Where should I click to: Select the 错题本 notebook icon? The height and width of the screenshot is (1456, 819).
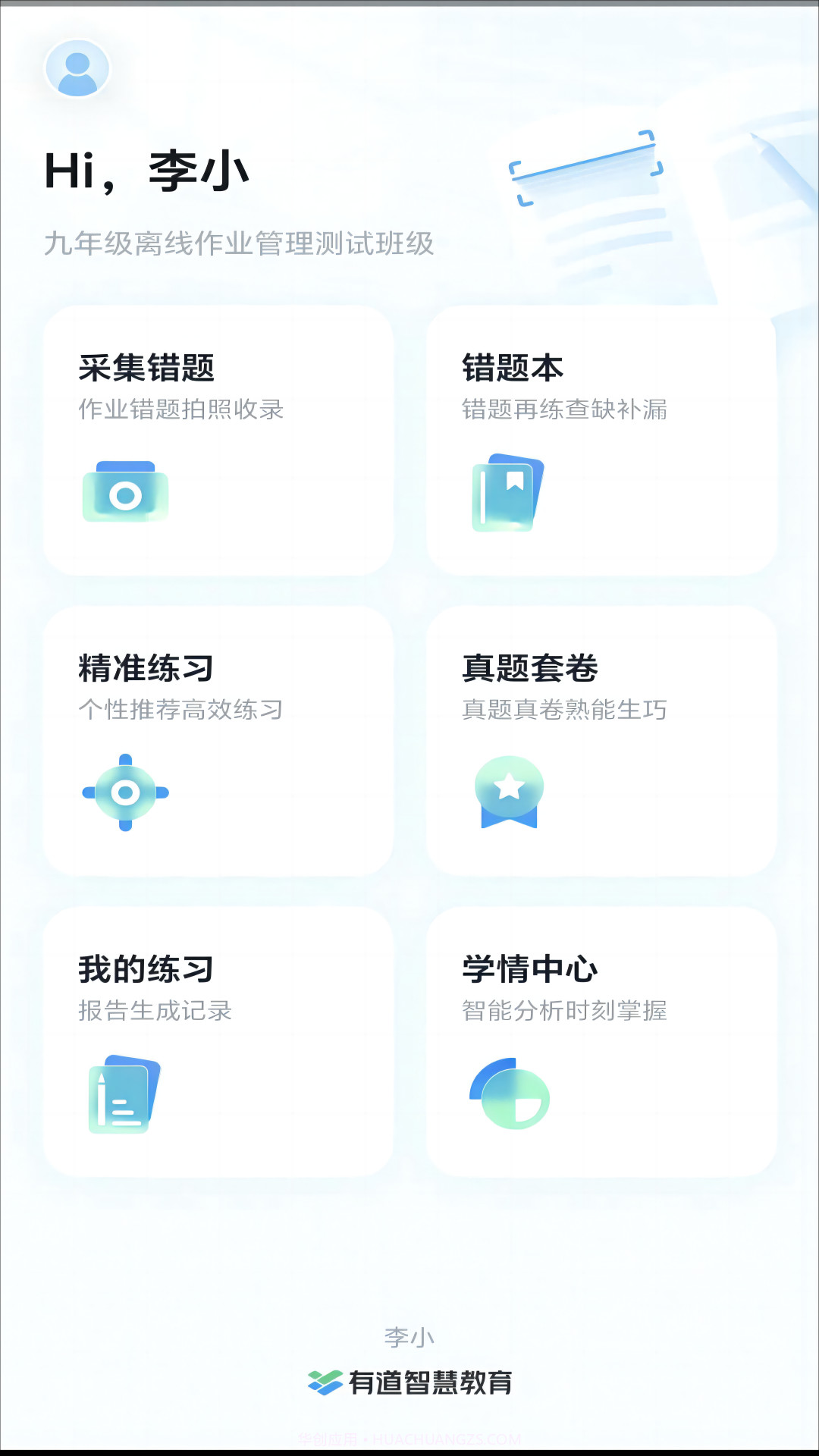point(507,497)
